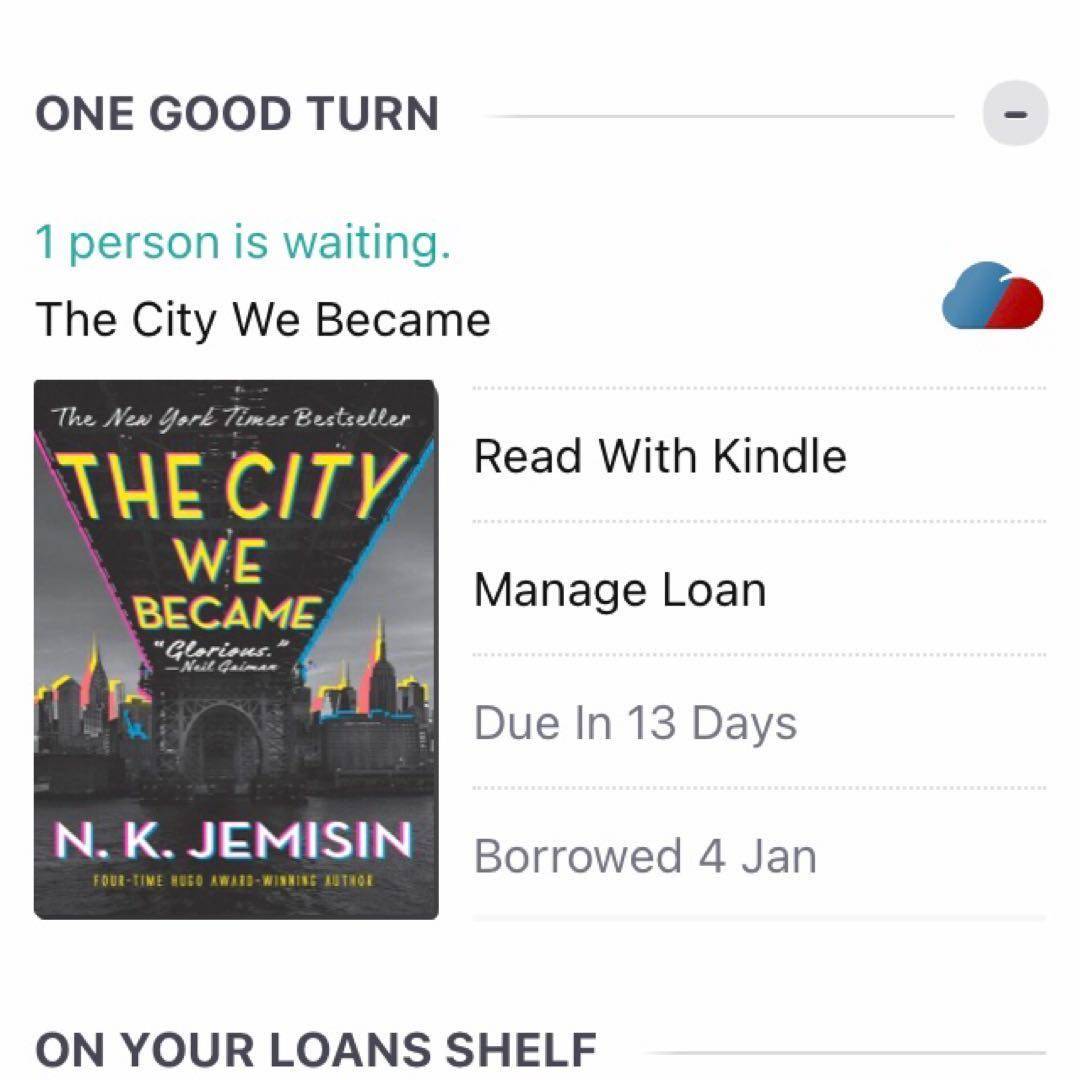This screenshot has width=1080, height=1080.
Task: Tap the cloud download status icon
Action: 992,296
